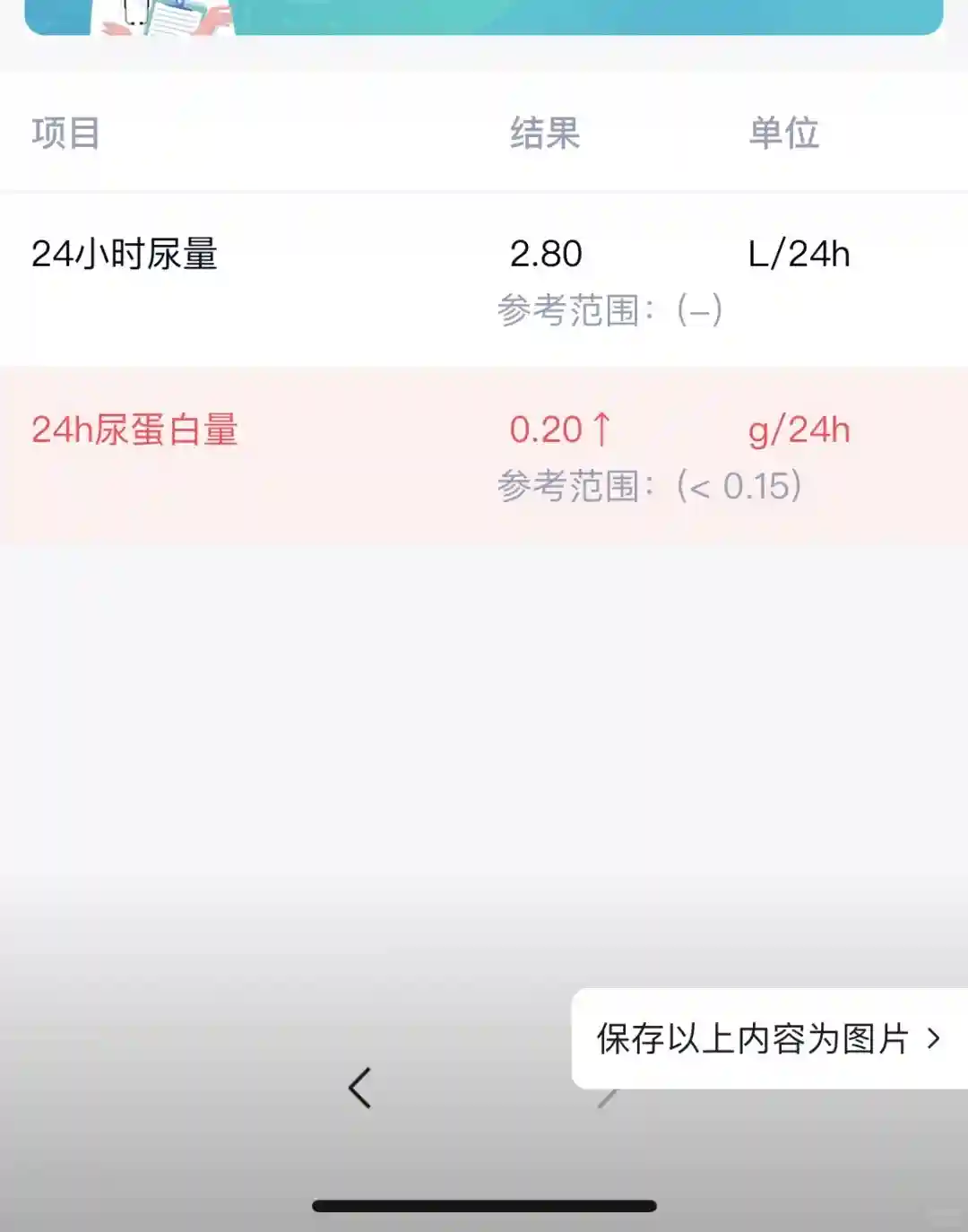
Task: Tap the back arrow in the bottom bar
Action: 360,1089
